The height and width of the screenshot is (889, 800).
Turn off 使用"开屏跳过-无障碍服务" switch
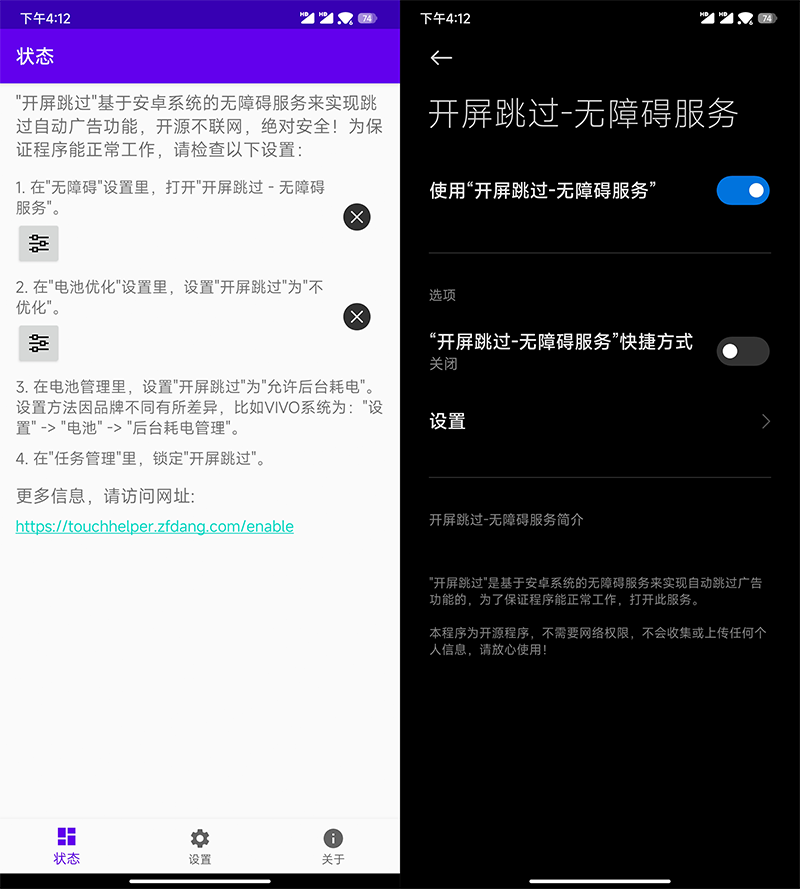[742, 190]
